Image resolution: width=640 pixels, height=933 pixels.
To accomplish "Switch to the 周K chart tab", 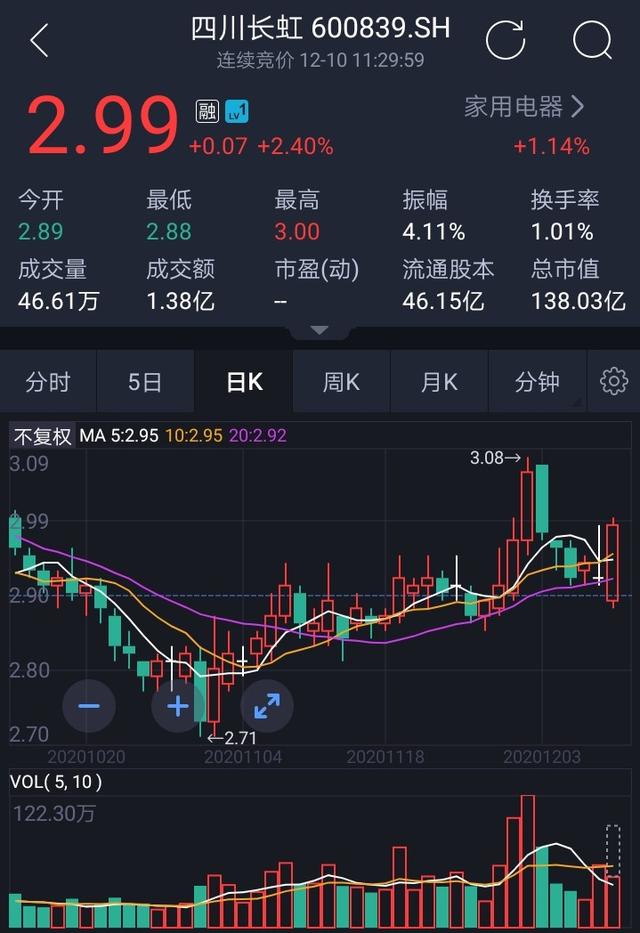I will click(341, 382).
